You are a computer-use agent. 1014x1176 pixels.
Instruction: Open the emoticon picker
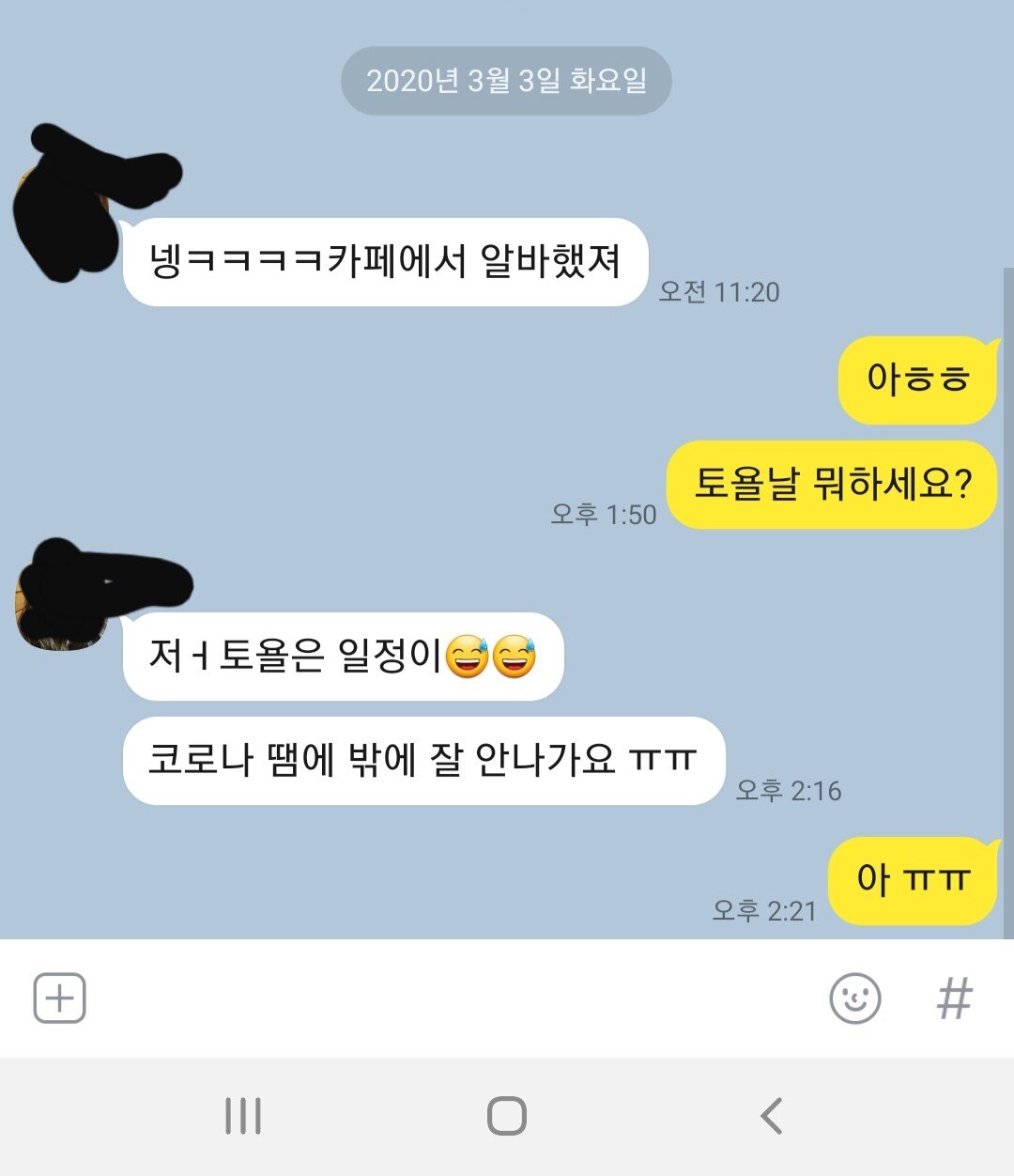[x=854, y=998]
